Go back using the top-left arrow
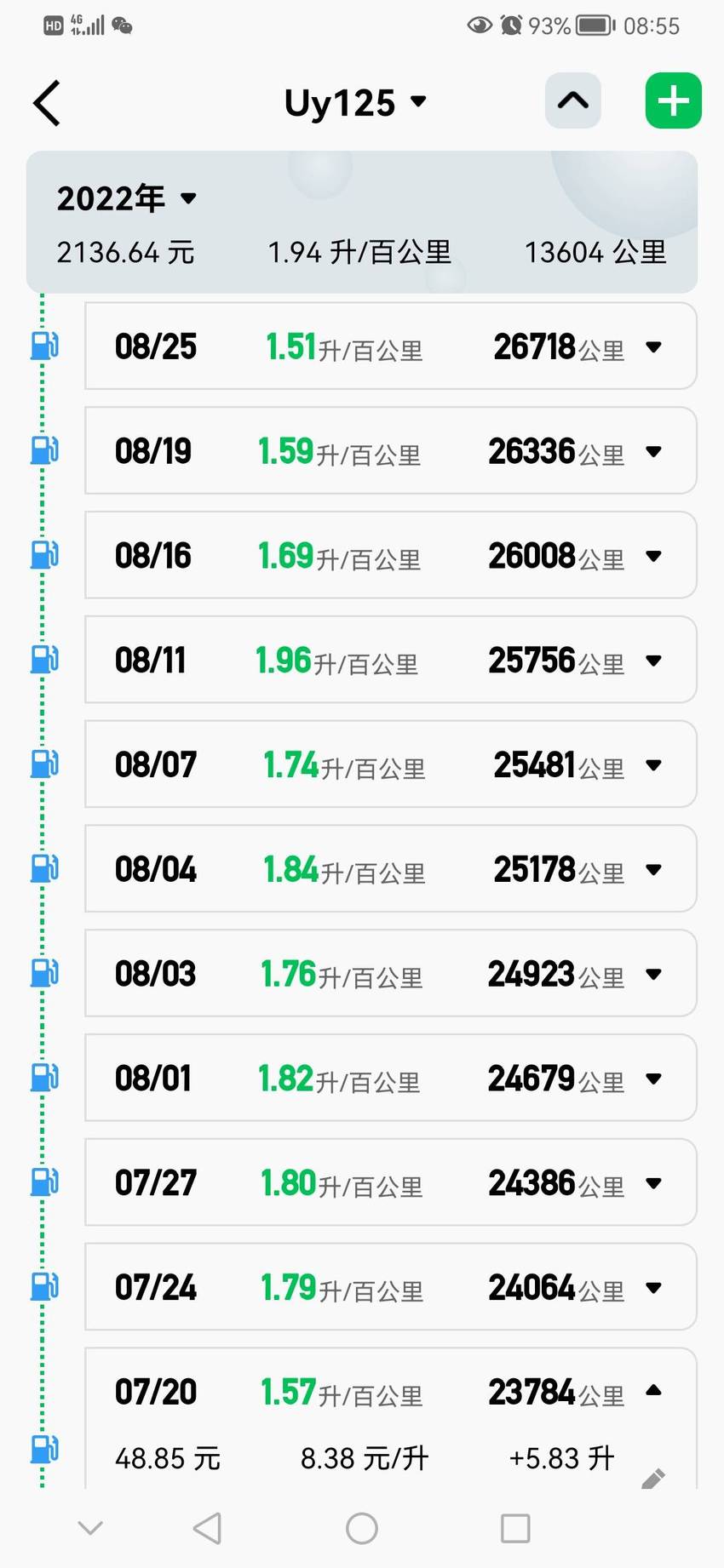724x1568 pixels. click(47, 103)
